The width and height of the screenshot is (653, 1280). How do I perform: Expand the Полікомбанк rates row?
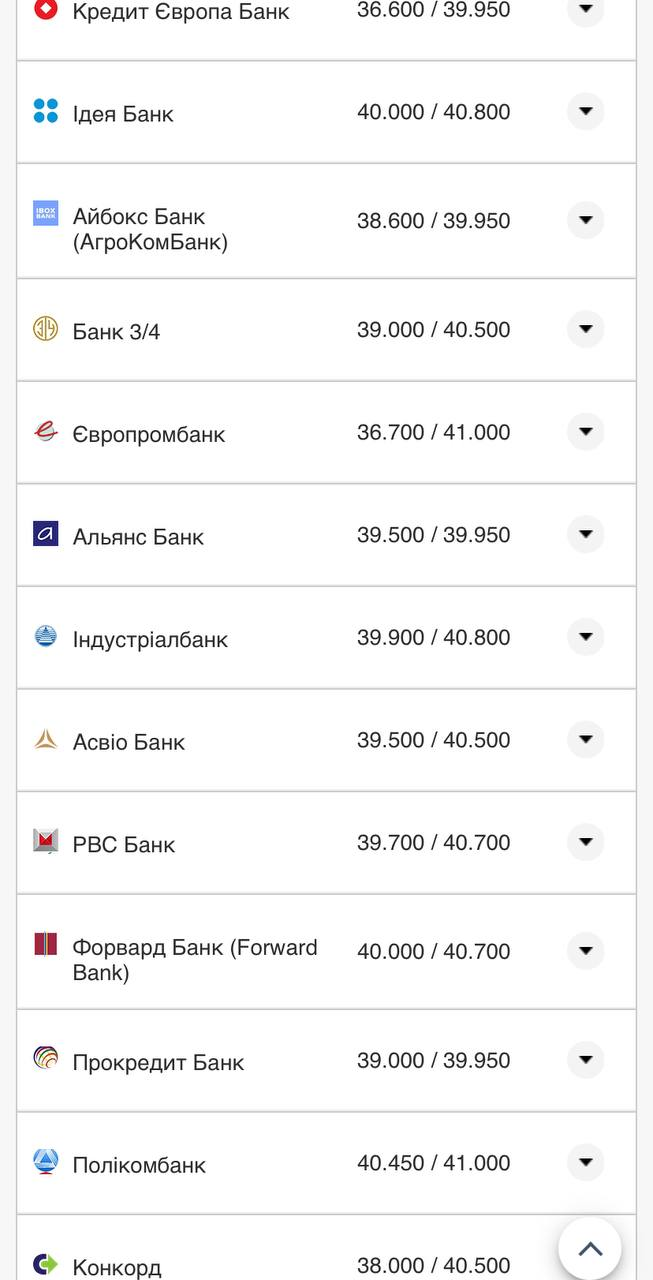[x=586, y=1162]
